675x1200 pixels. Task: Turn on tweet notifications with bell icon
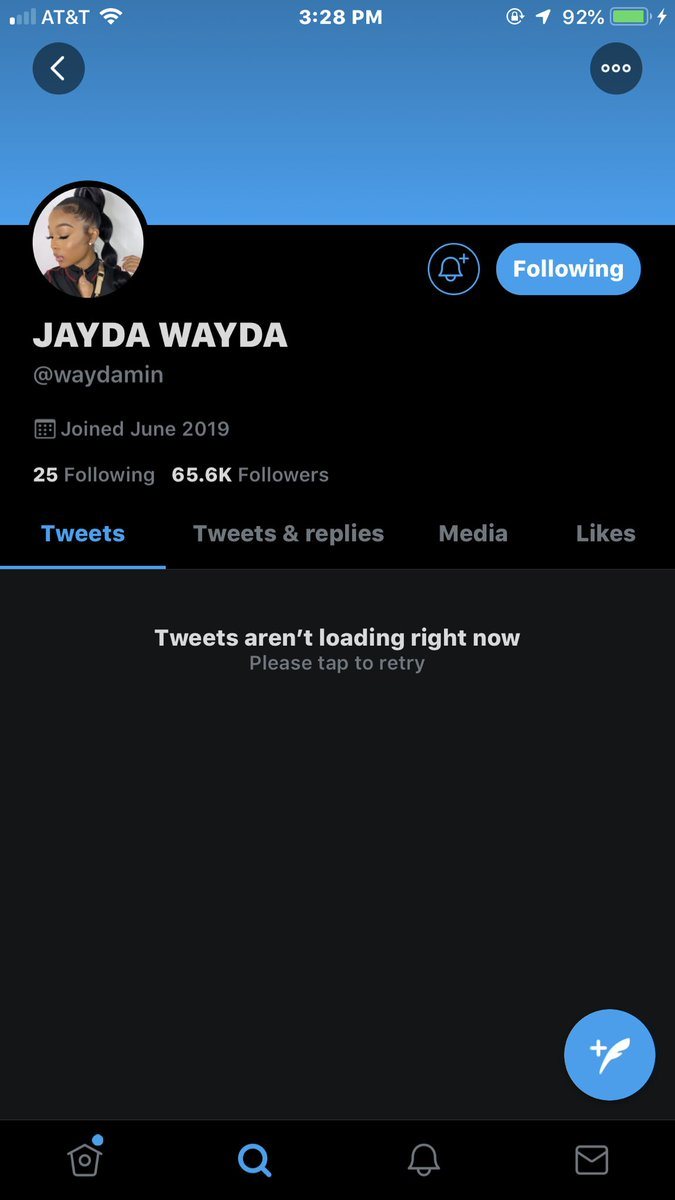(454, 269)
